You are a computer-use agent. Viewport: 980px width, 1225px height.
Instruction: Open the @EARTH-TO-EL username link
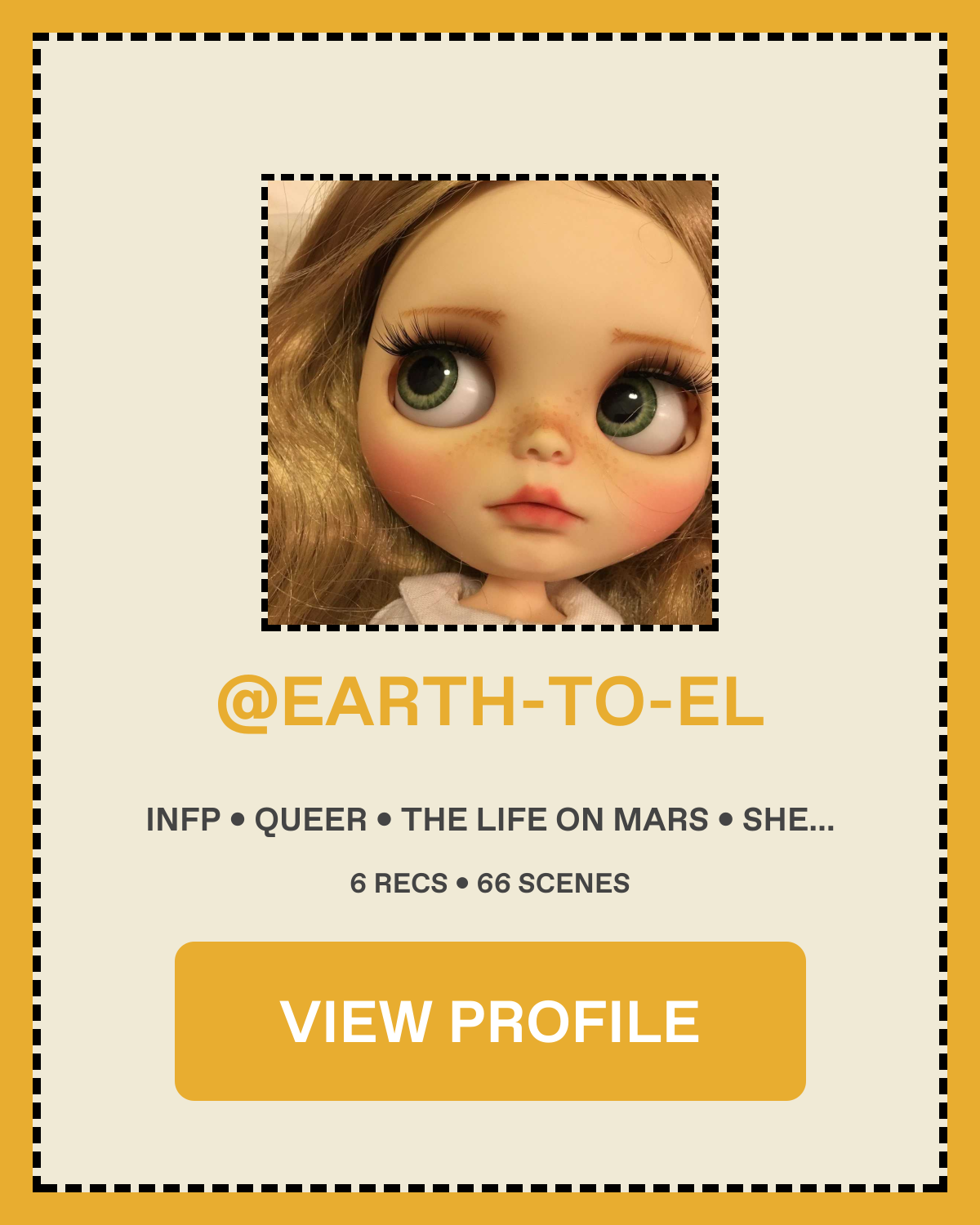(x=490, y=702)
